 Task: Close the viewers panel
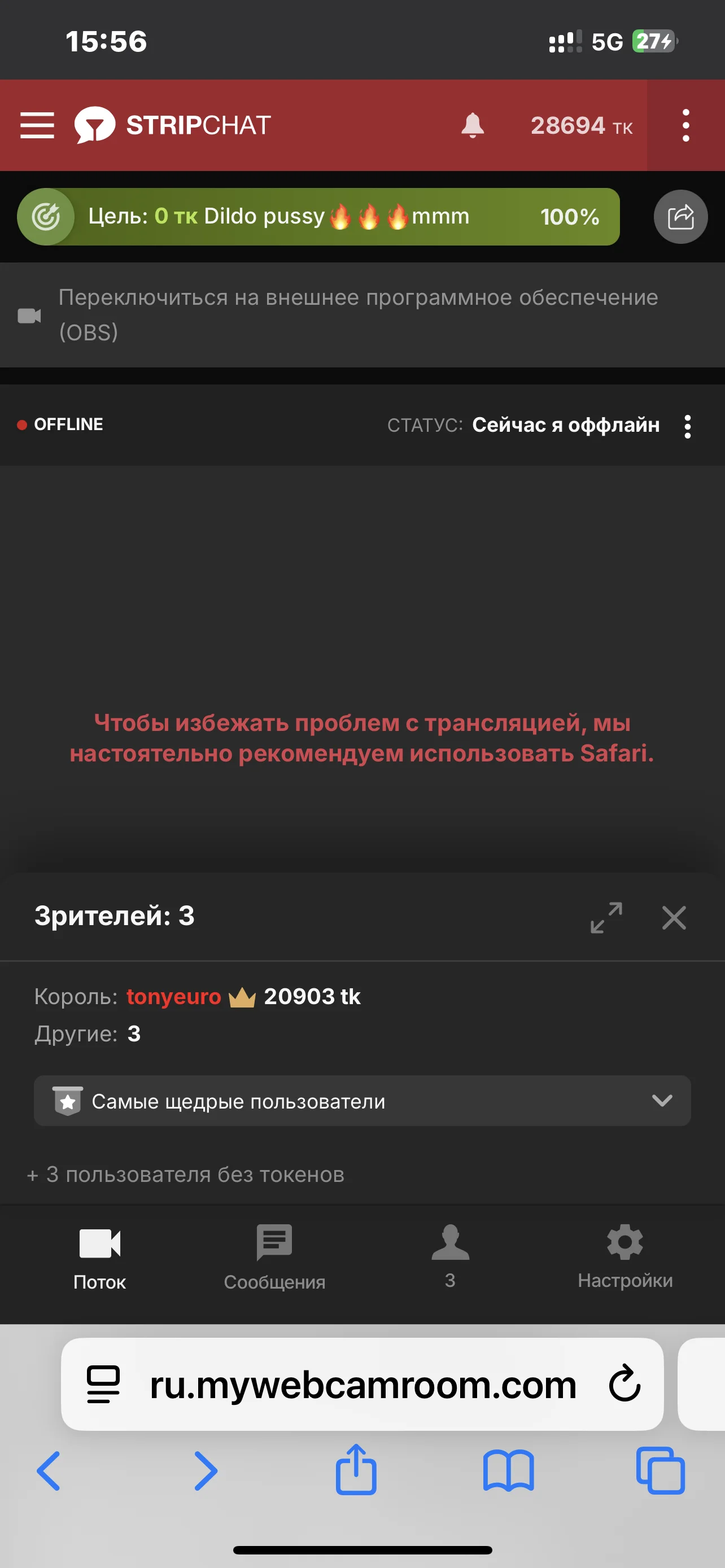point(674,917)
